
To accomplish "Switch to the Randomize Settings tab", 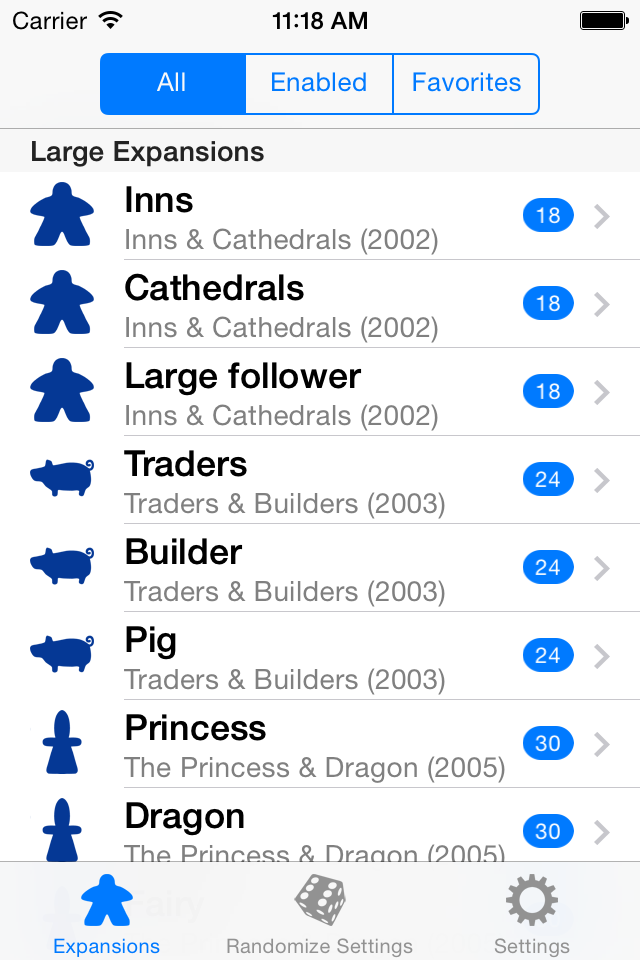I will click(x=319, y=914).
